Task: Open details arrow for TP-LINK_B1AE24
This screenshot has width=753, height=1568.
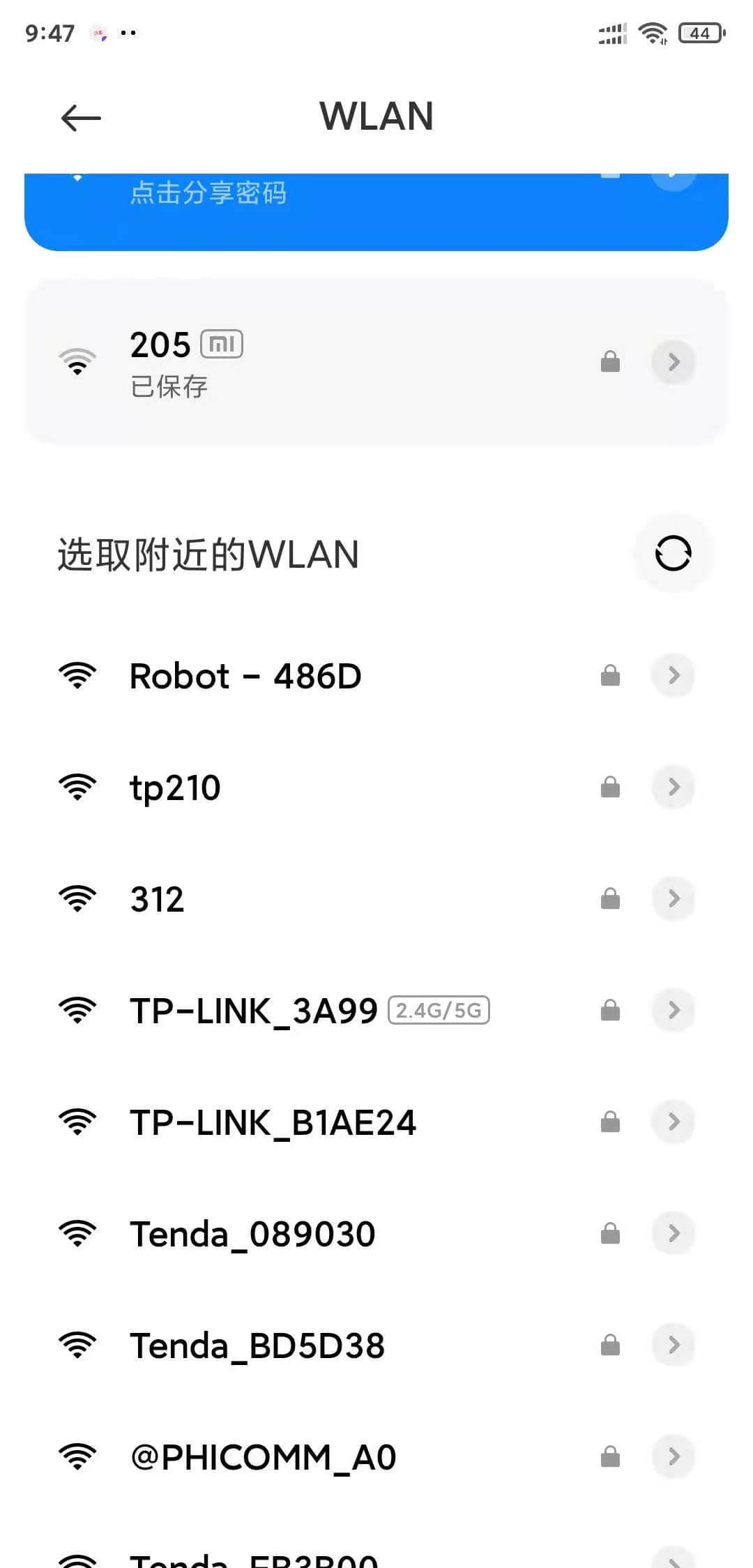Action: [674, 1122]
